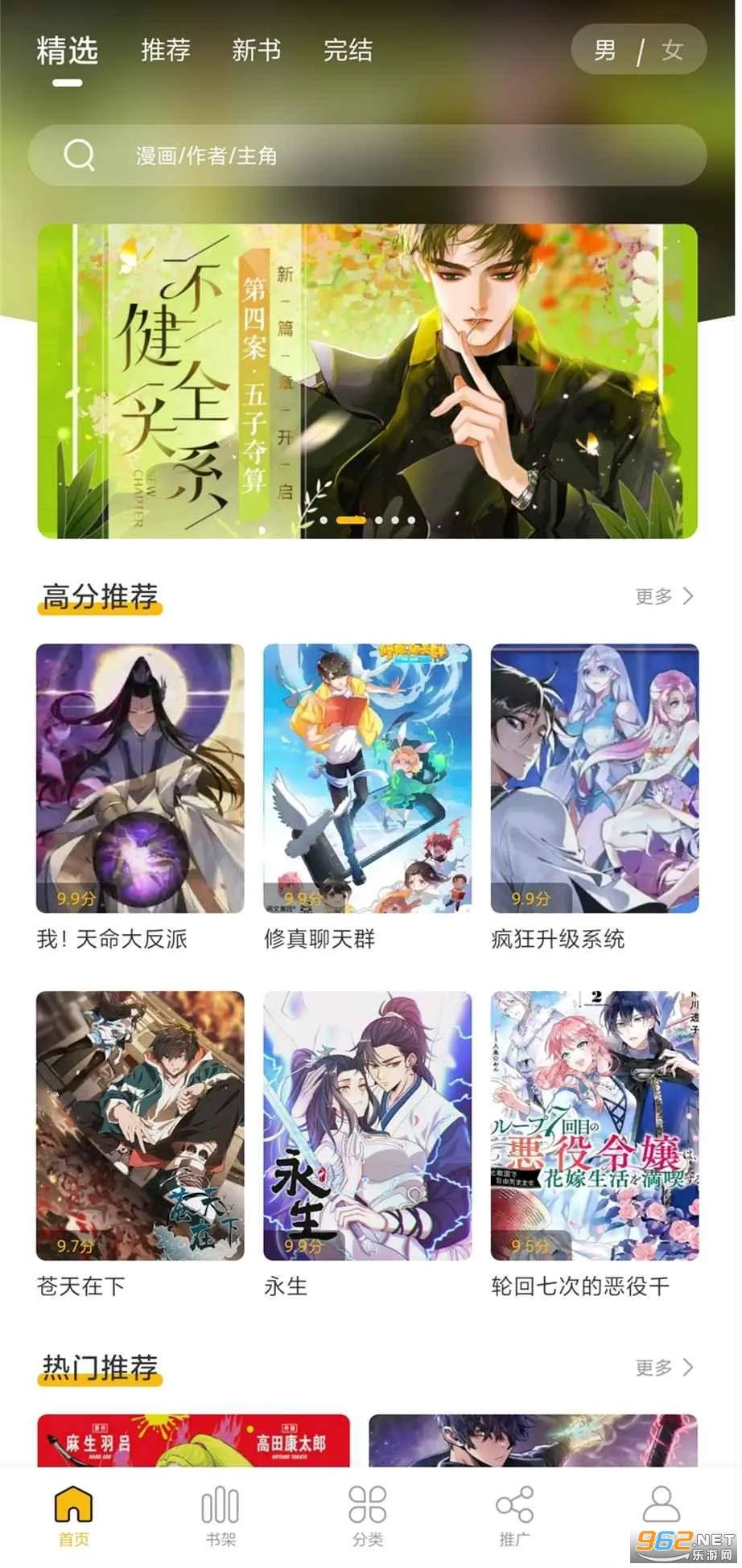Open the comic 修真聊天群
Screen dimensions: 742x1568
(x=368, y=779)
